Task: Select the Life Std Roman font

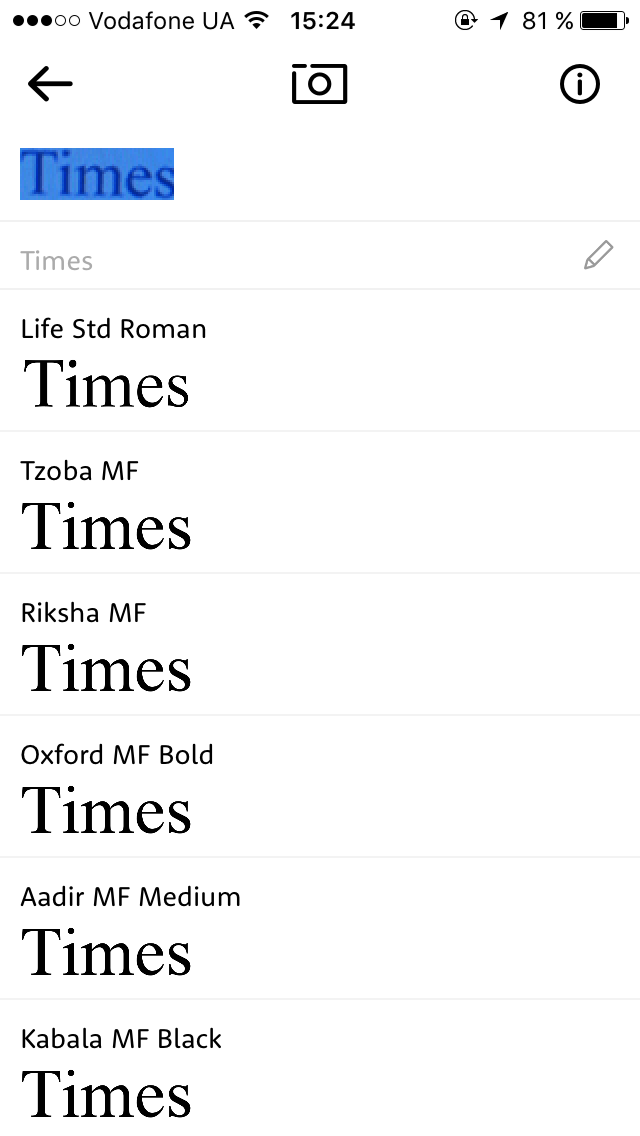Action: click(320, 362)
